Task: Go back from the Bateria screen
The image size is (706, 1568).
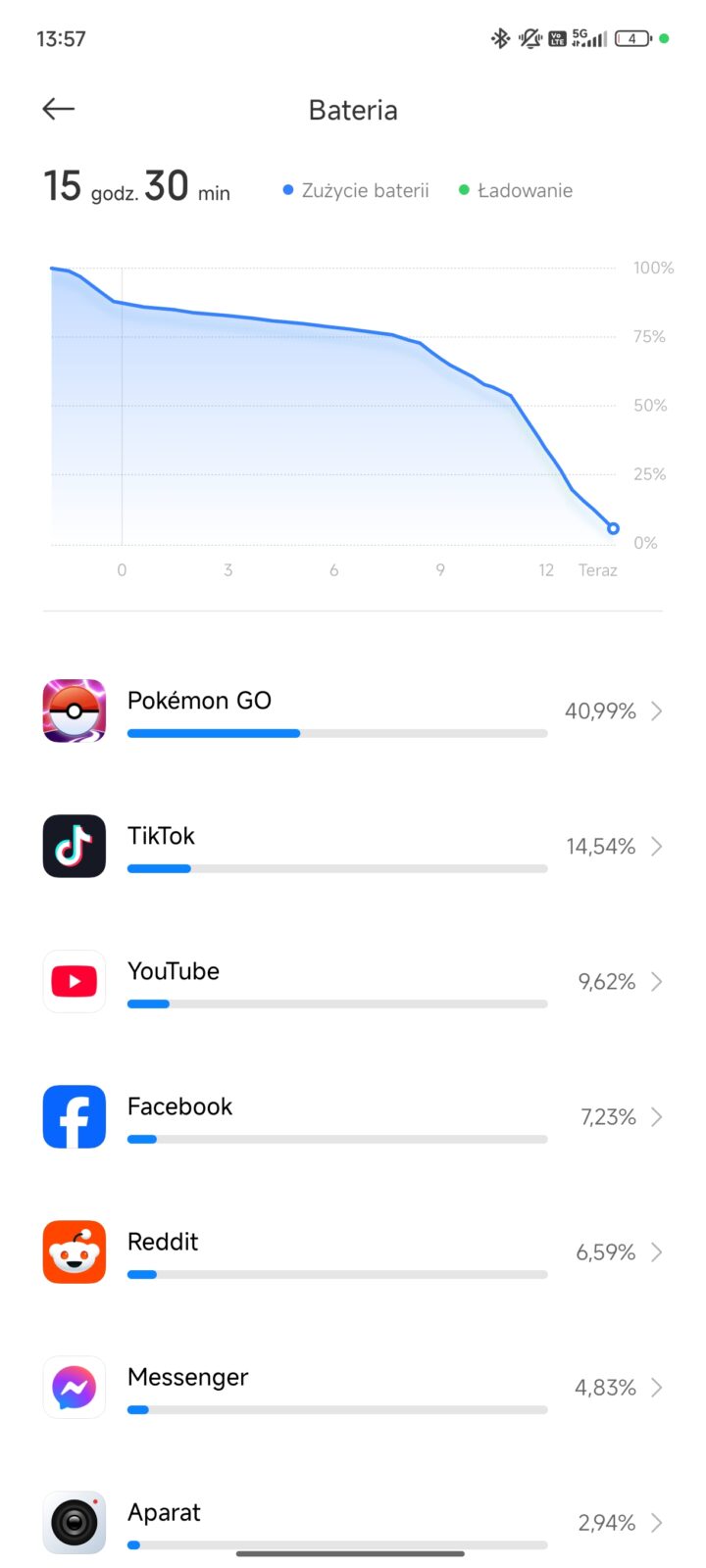Action: (x=59, y=109)
